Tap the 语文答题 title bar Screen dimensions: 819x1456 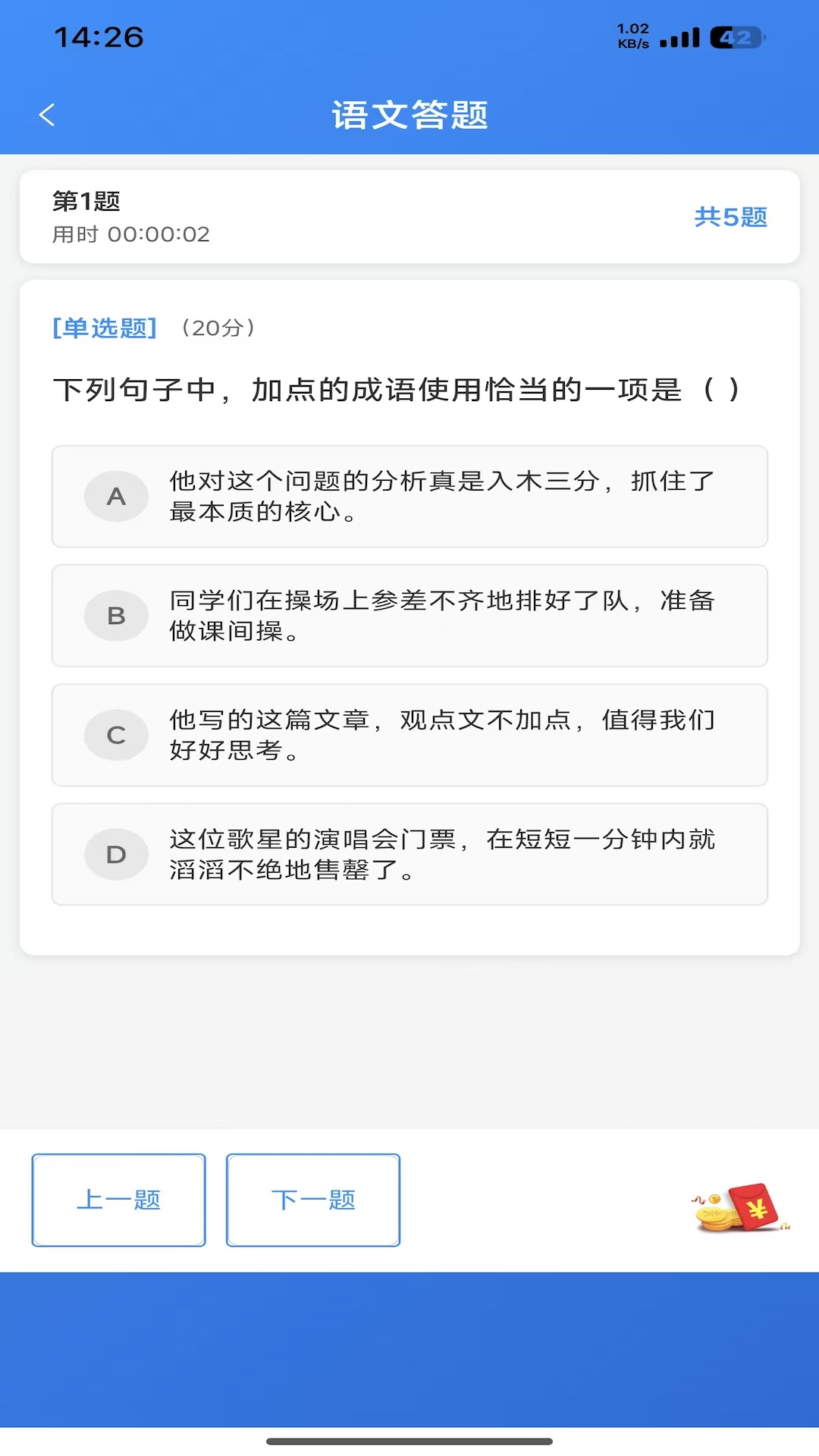pyautogui.click(x=409, y=115)
